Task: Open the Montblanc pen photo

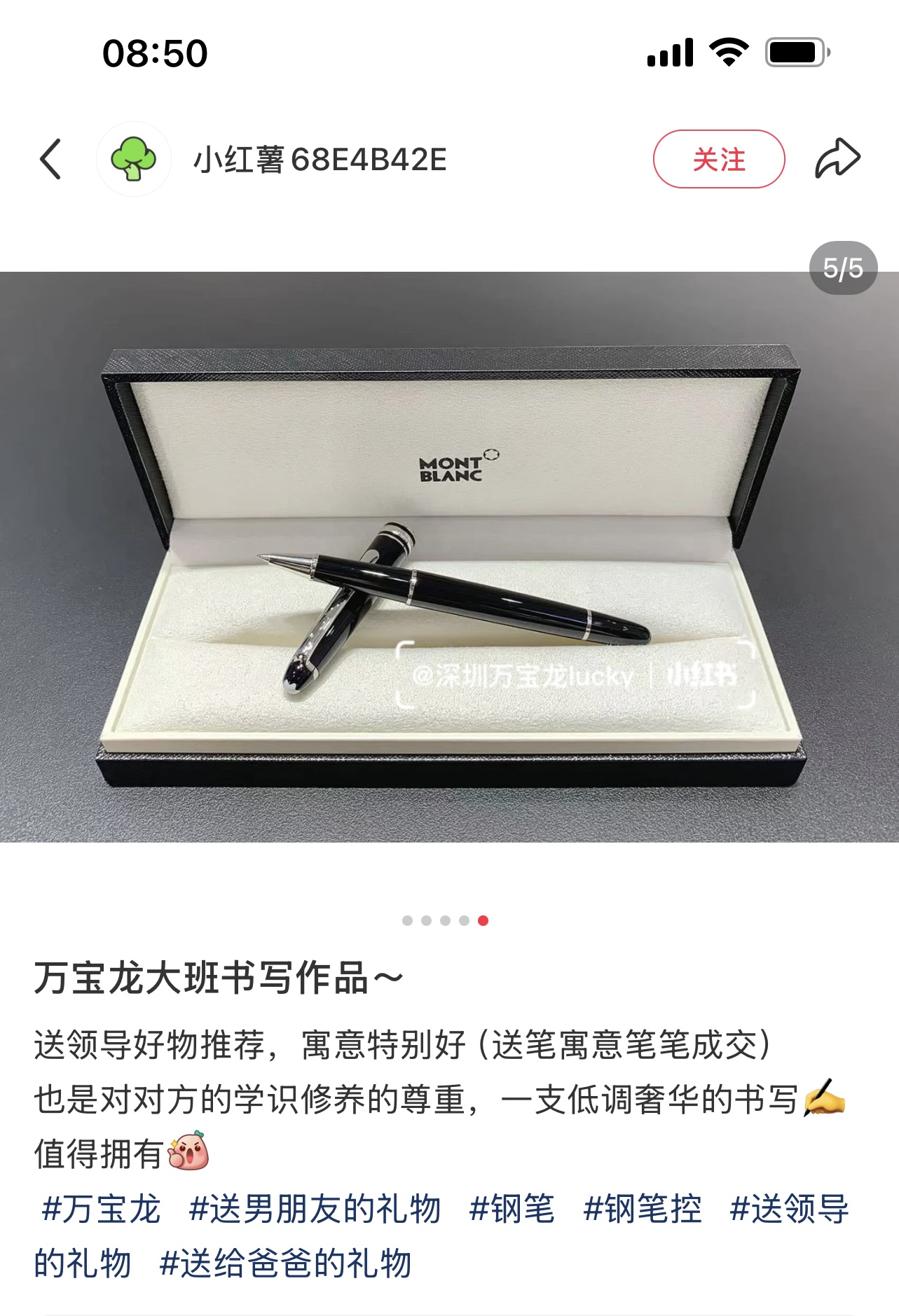Action: click(x=448, y=556)
